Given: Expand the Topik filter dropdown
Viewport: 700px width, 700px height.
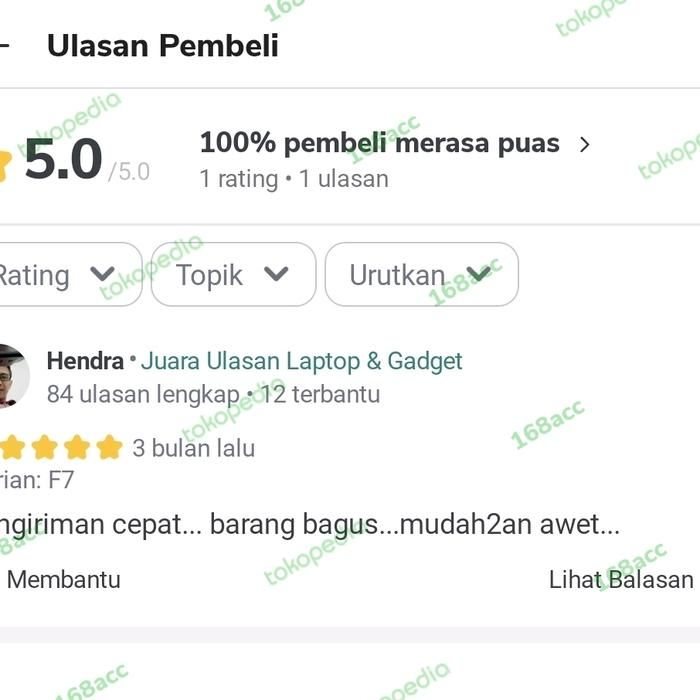Looking at the screenshot, I should 233,275.
